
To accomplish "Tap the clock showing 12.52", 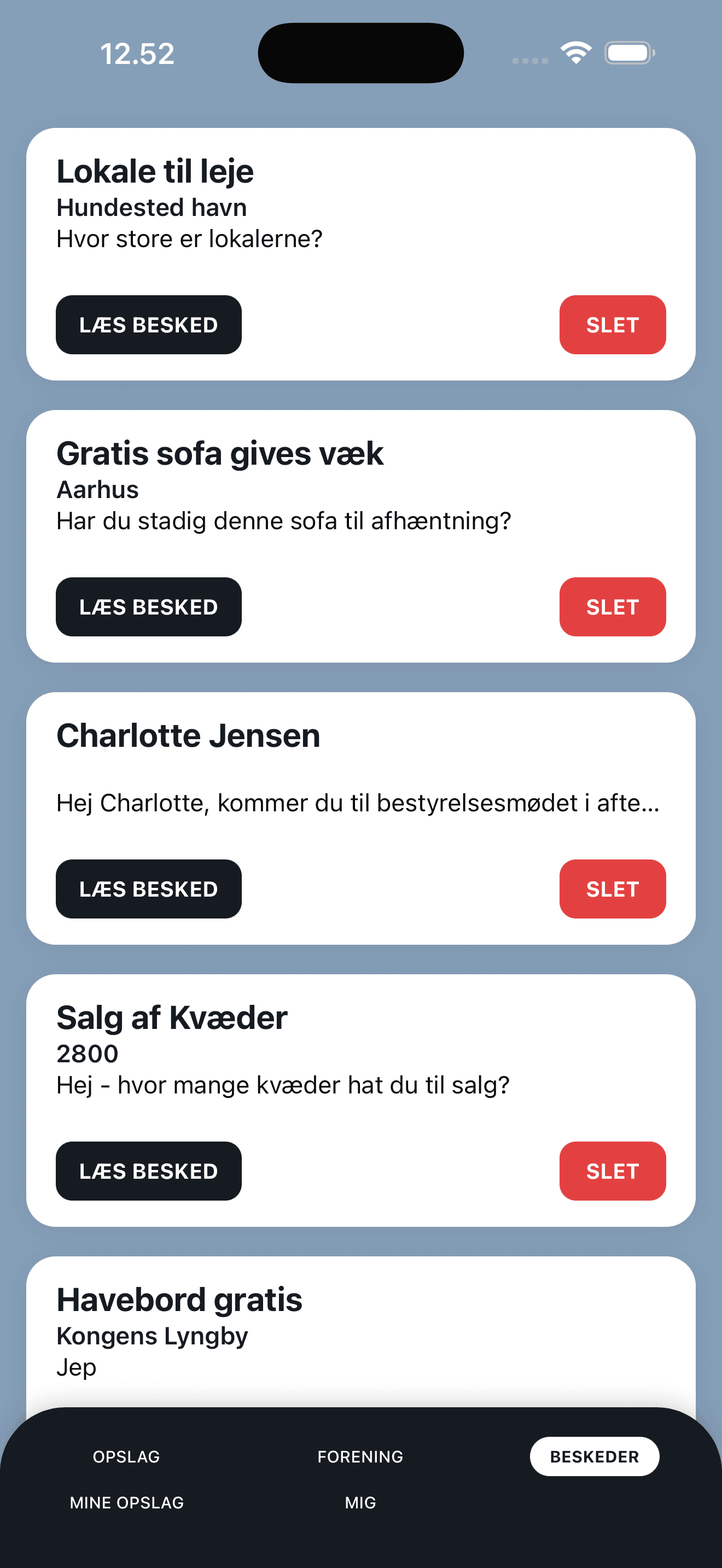I will (136, 54).
